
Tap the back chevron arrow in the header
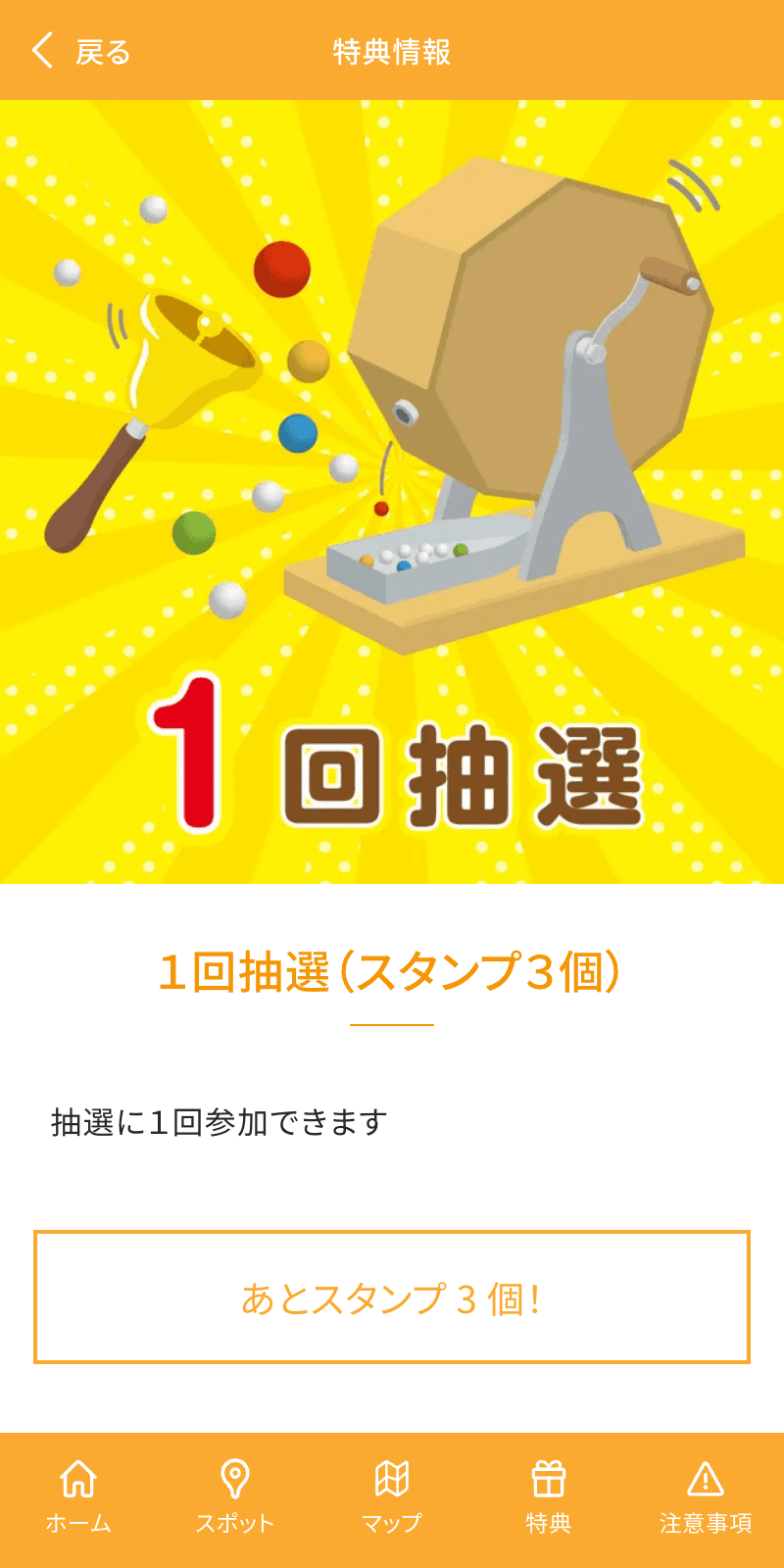[x=41, y=49]
